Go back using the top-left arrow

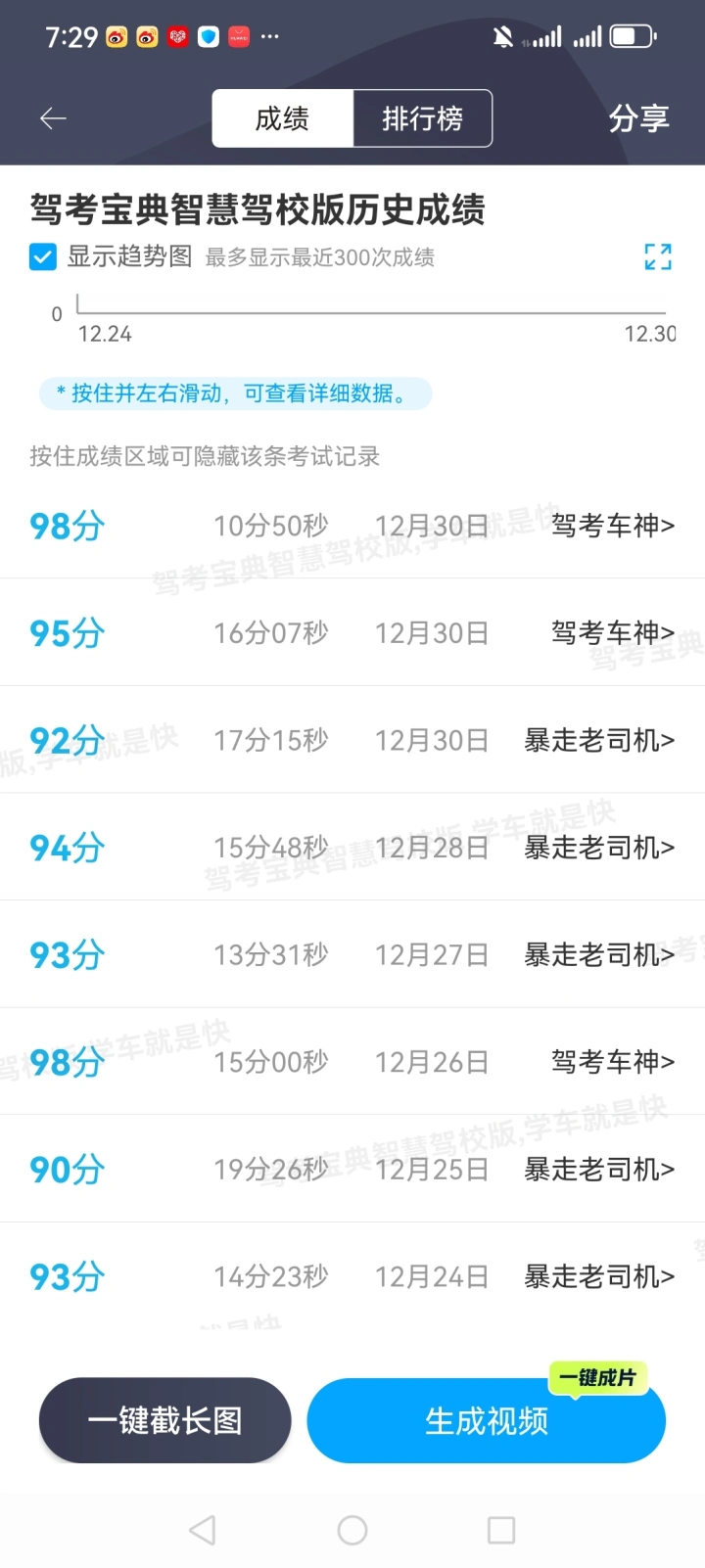point(53,118)
